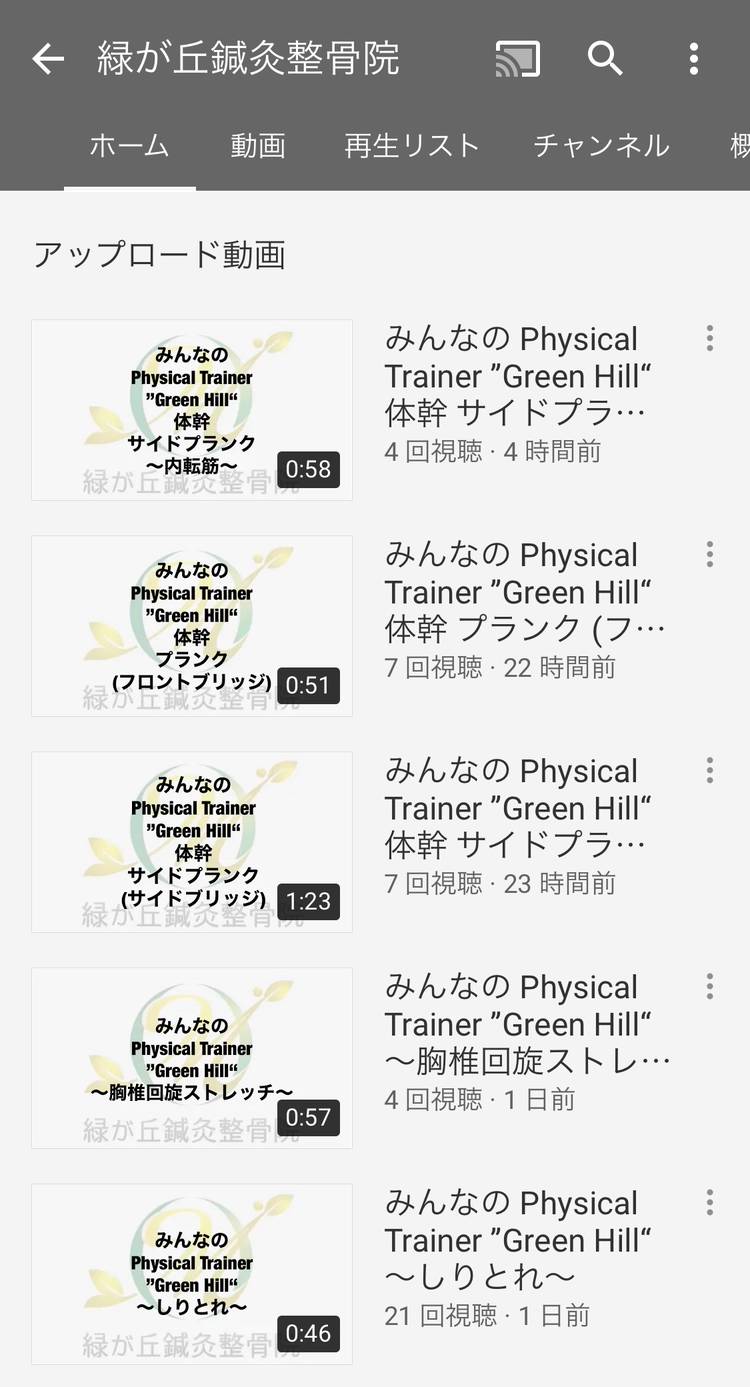Open options for the 23 時間前 video
Image resolution: width=750 pixels, height=1387 pixels.
(x=709, y=770)
